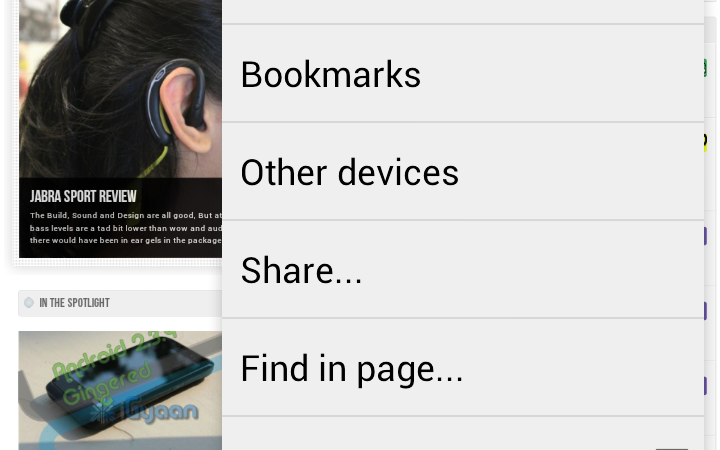Select Find in page... option
720x450 pixels.
click(462, 368)
